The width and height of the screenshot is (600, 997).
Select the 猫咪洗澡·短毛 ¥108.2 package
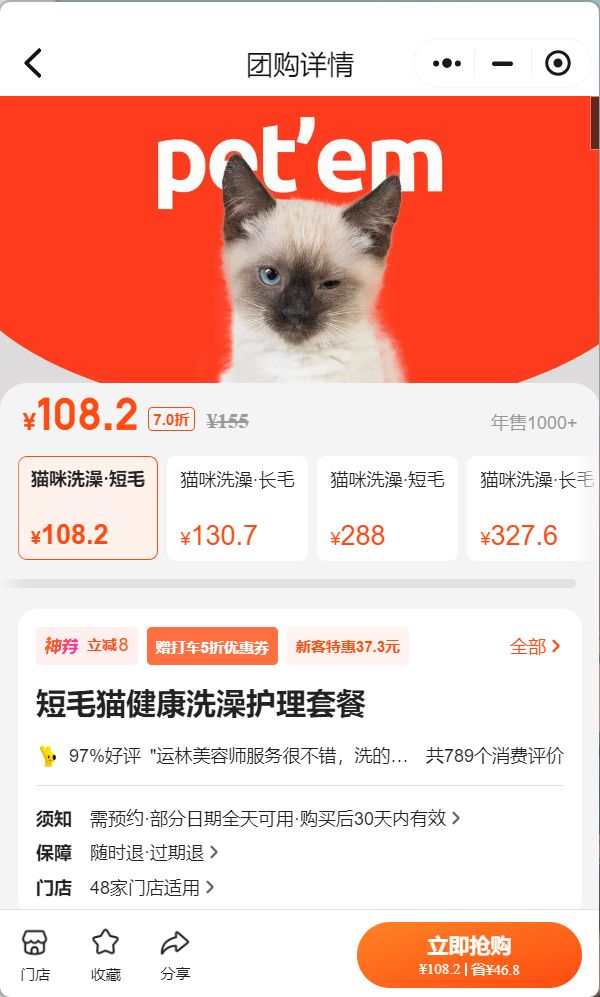point(88,508)
